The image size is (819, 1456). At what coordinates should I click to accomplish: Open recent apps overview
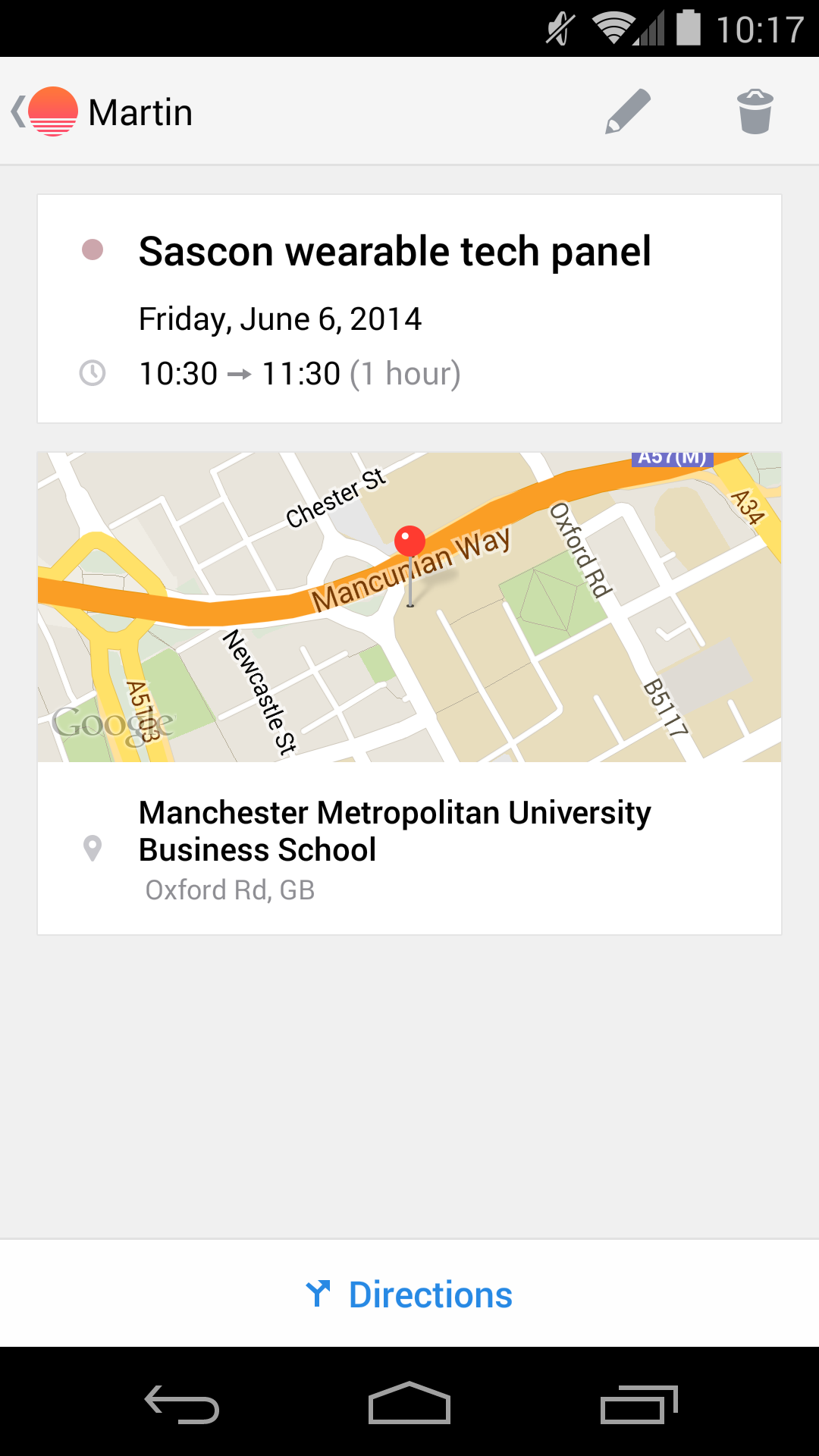click(639, 1403)
